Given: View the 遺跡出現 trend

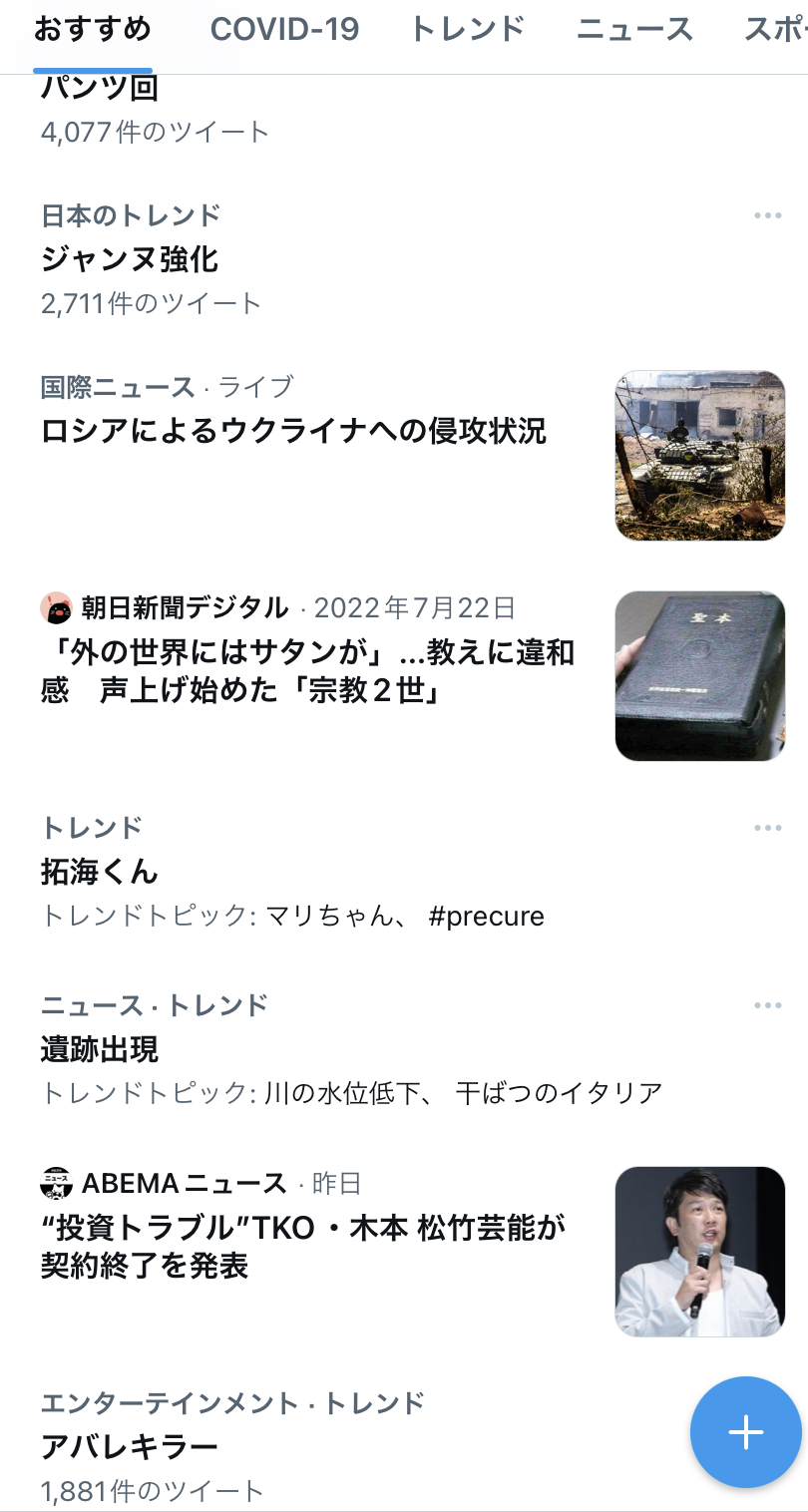Looking at the screenshot, I should click(100, 1049).
